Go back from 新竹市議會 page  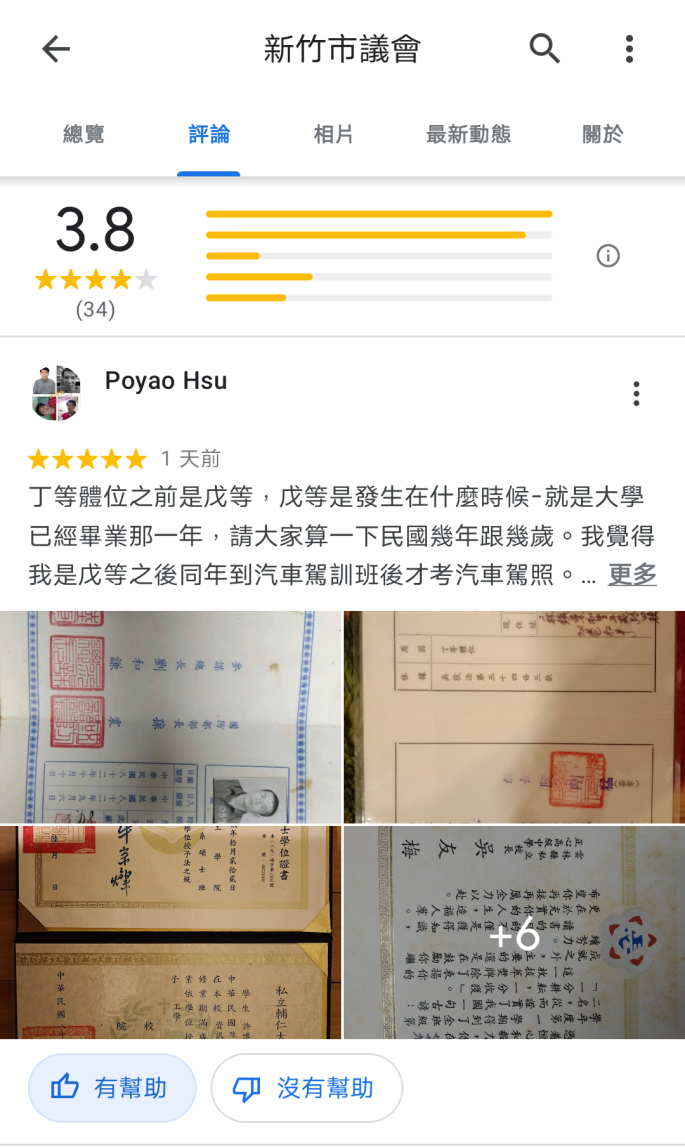click(56, 49)
